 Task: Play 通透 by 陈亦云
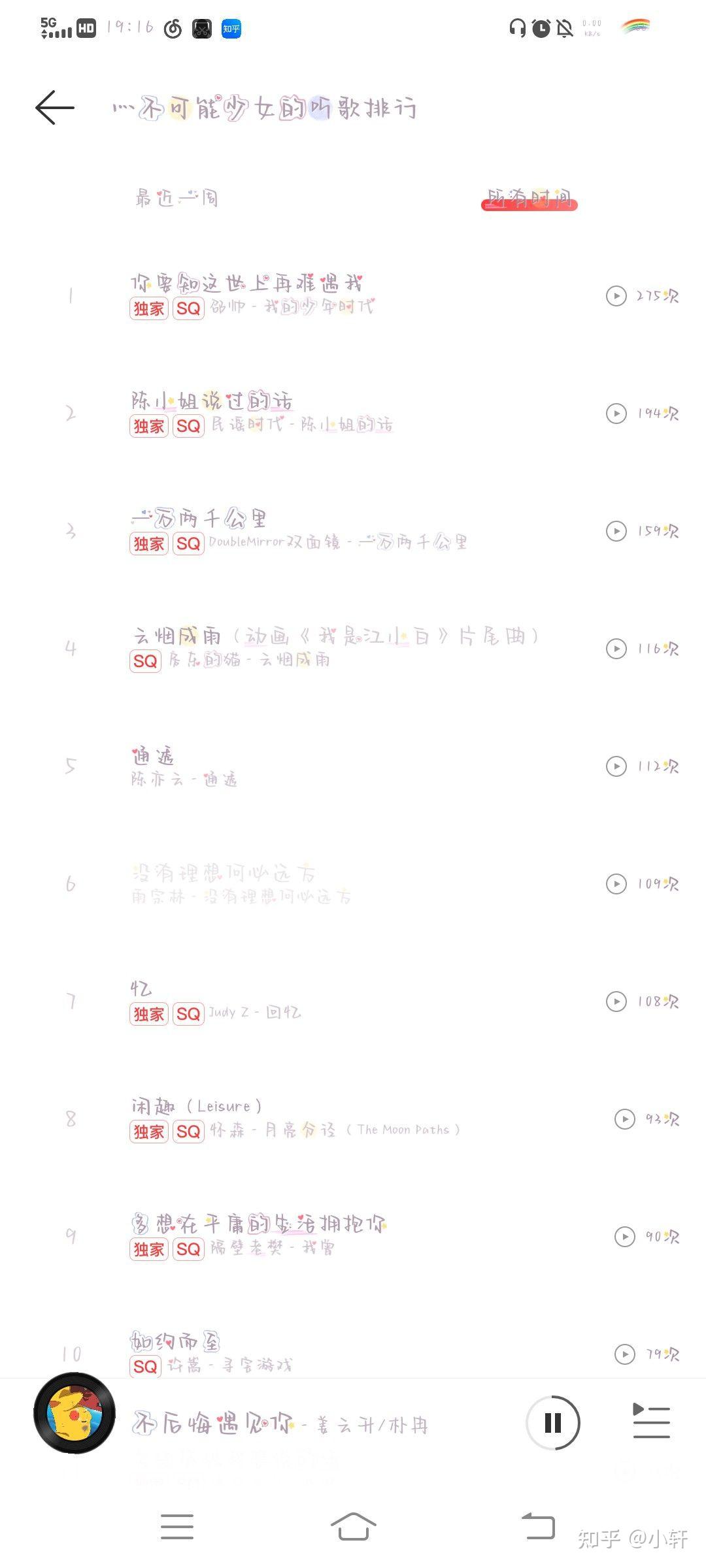click(x=616, y=766)
